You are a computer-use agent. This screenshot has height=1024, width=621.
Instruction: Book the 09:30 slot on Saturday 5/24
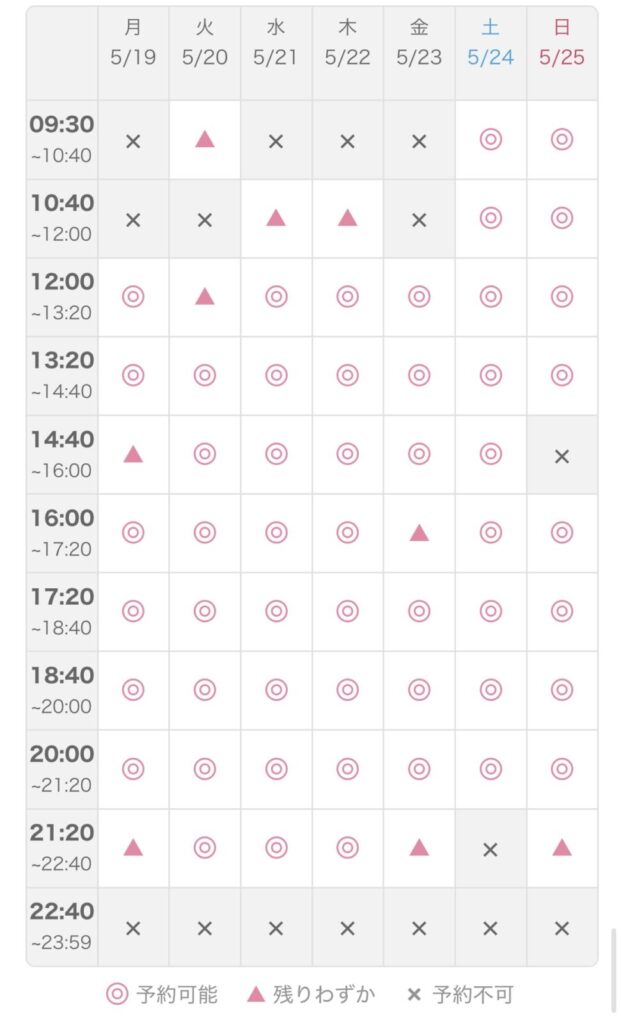[490, 140]
